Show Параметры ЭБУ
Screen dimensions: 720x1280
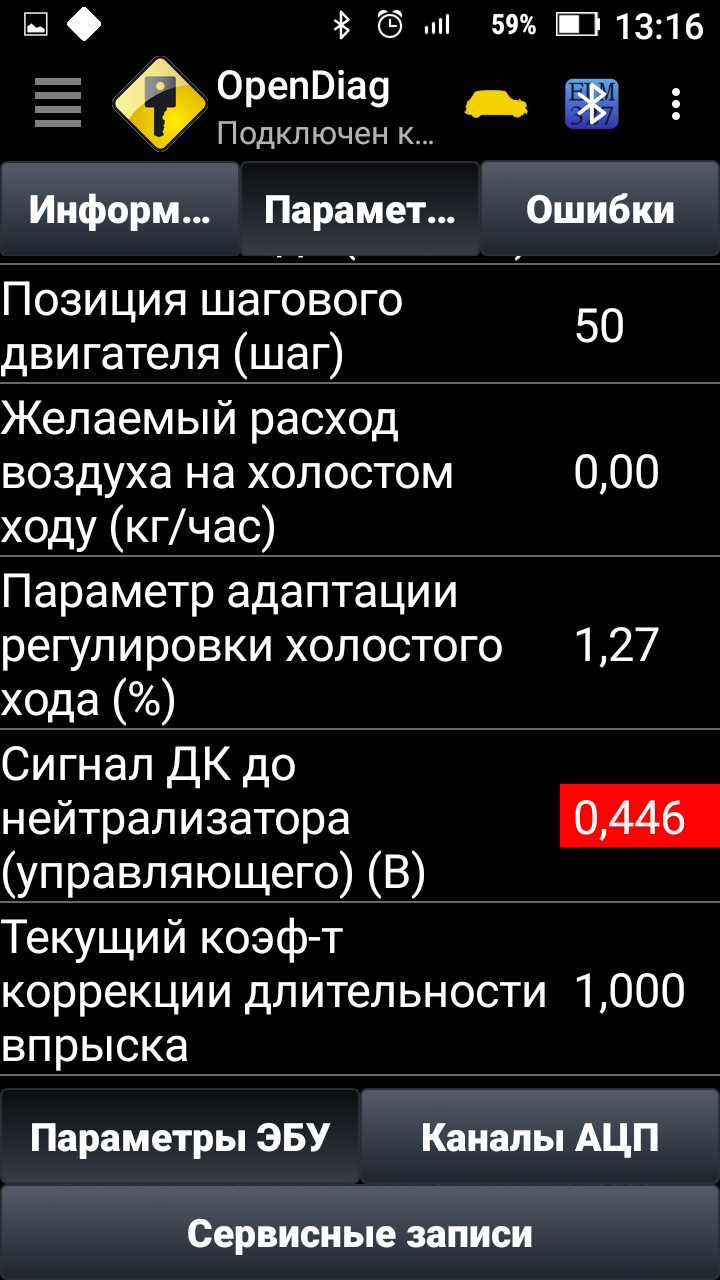[180, 1138]
